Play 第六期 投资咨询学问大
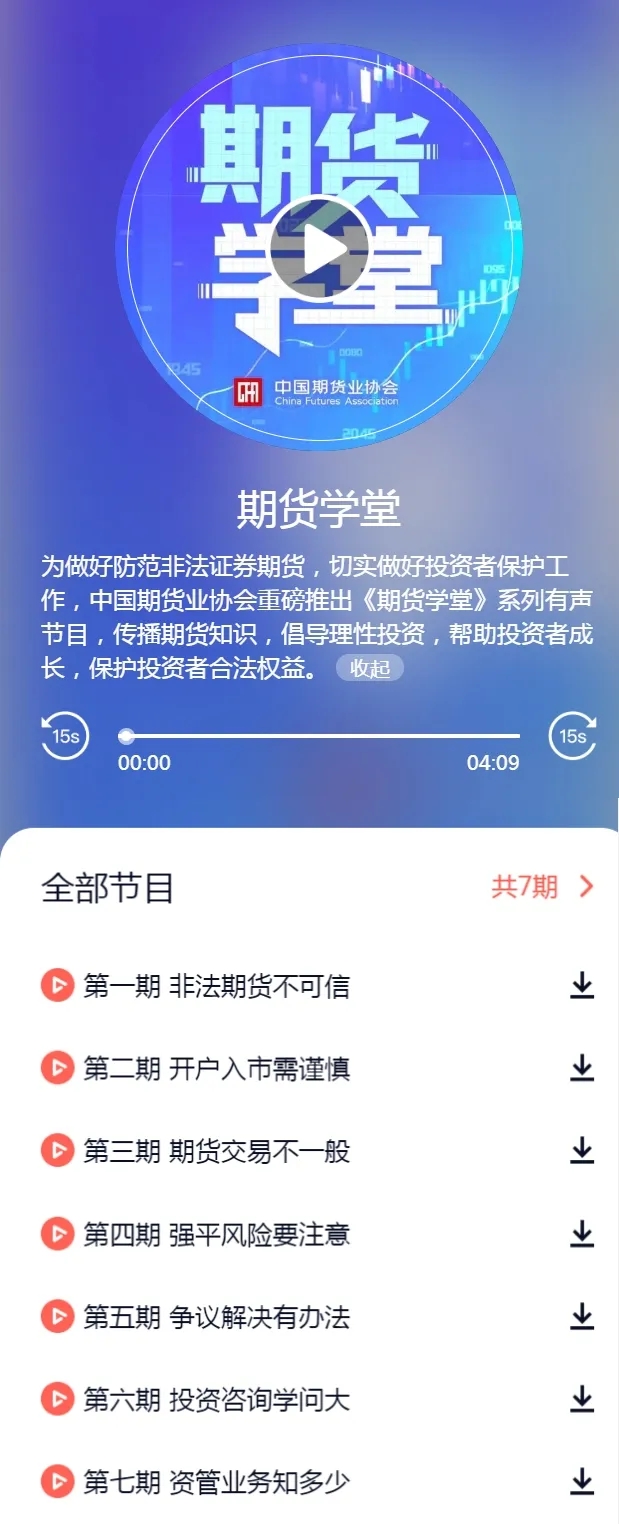The height and width of the screenshot is (1524, 619). 216,1399
